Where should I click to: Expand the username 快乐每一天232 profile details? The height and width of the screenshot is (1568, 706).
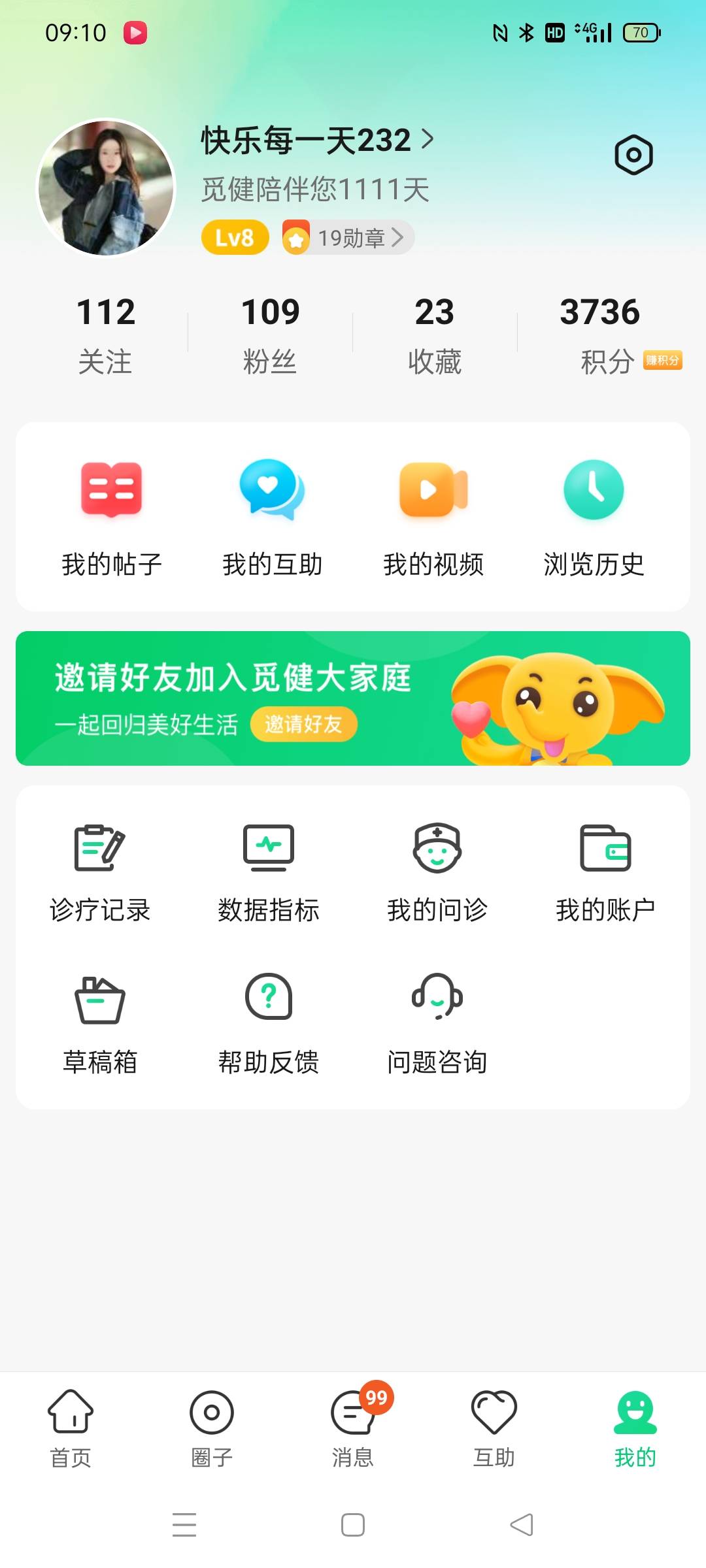314,140
